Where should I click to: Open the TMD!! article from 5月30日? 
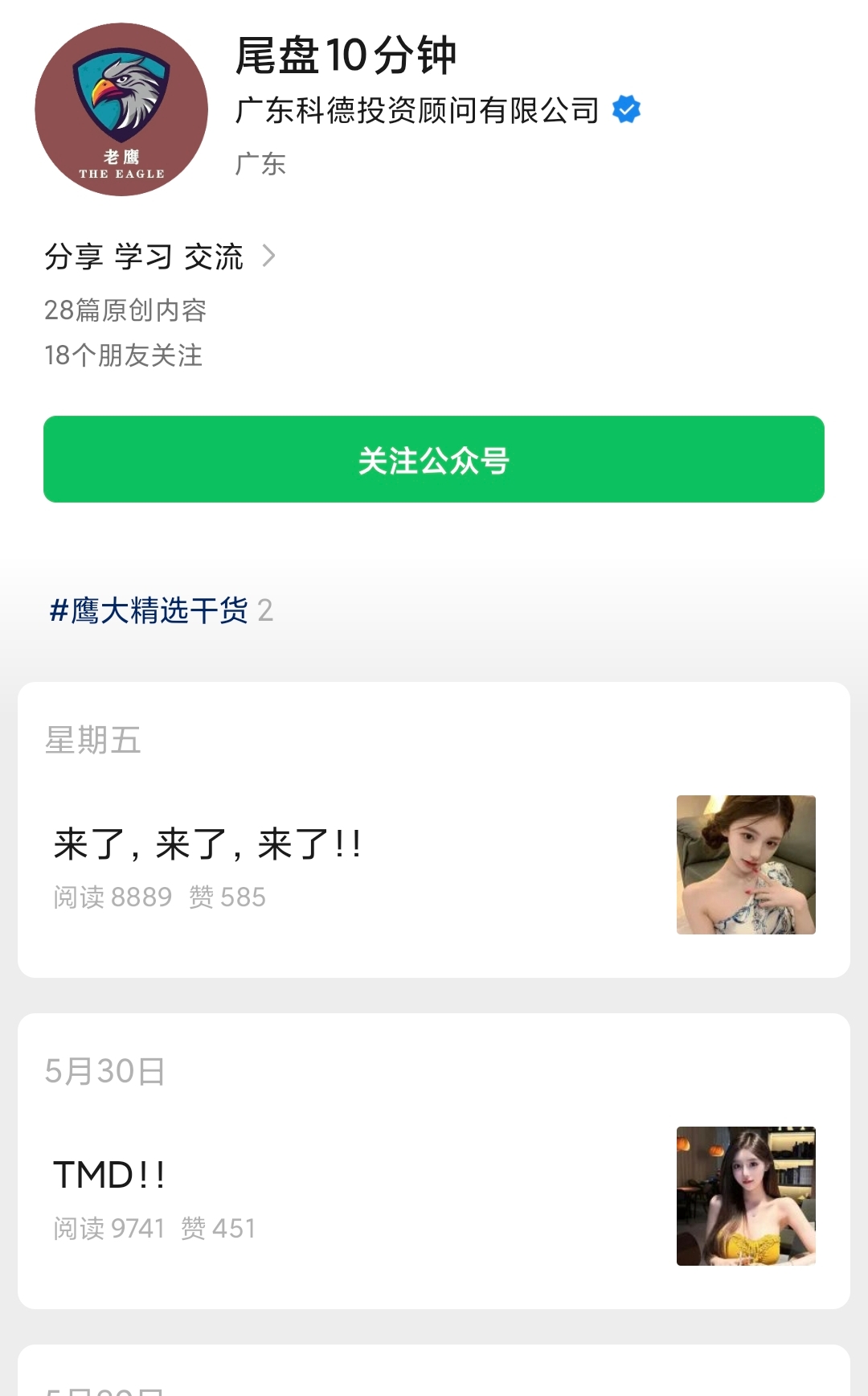(109, 1175)
